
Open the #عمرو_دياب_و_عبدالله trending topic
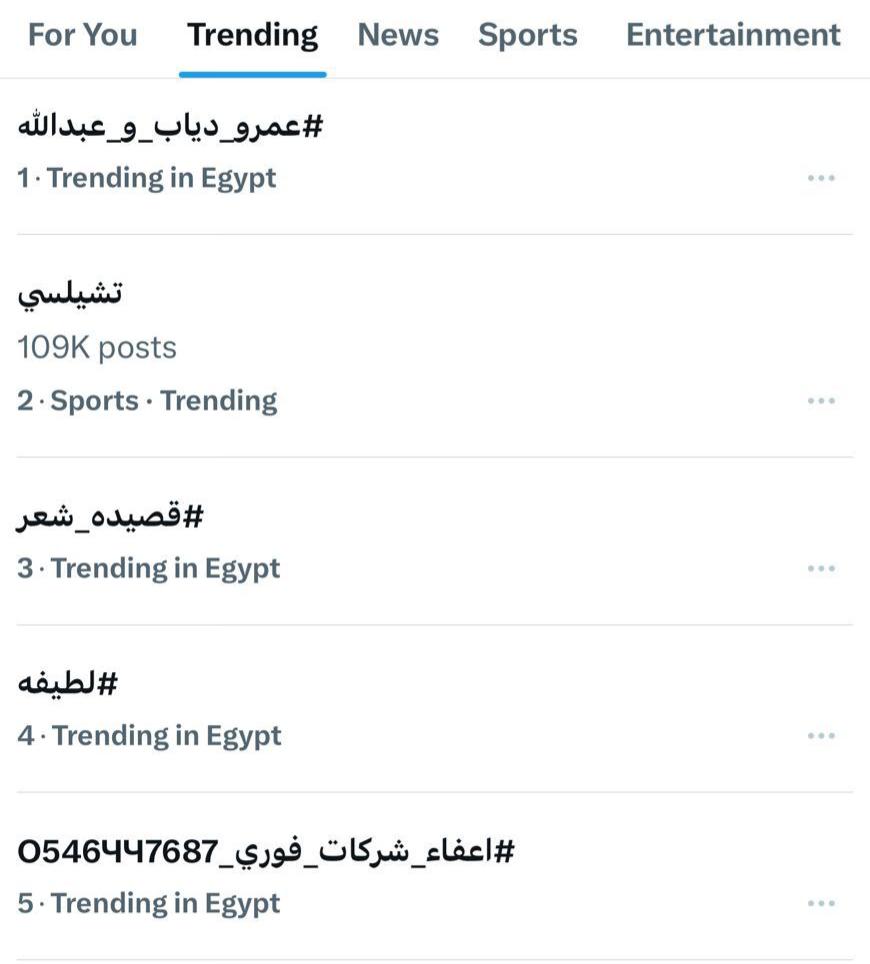171,127
